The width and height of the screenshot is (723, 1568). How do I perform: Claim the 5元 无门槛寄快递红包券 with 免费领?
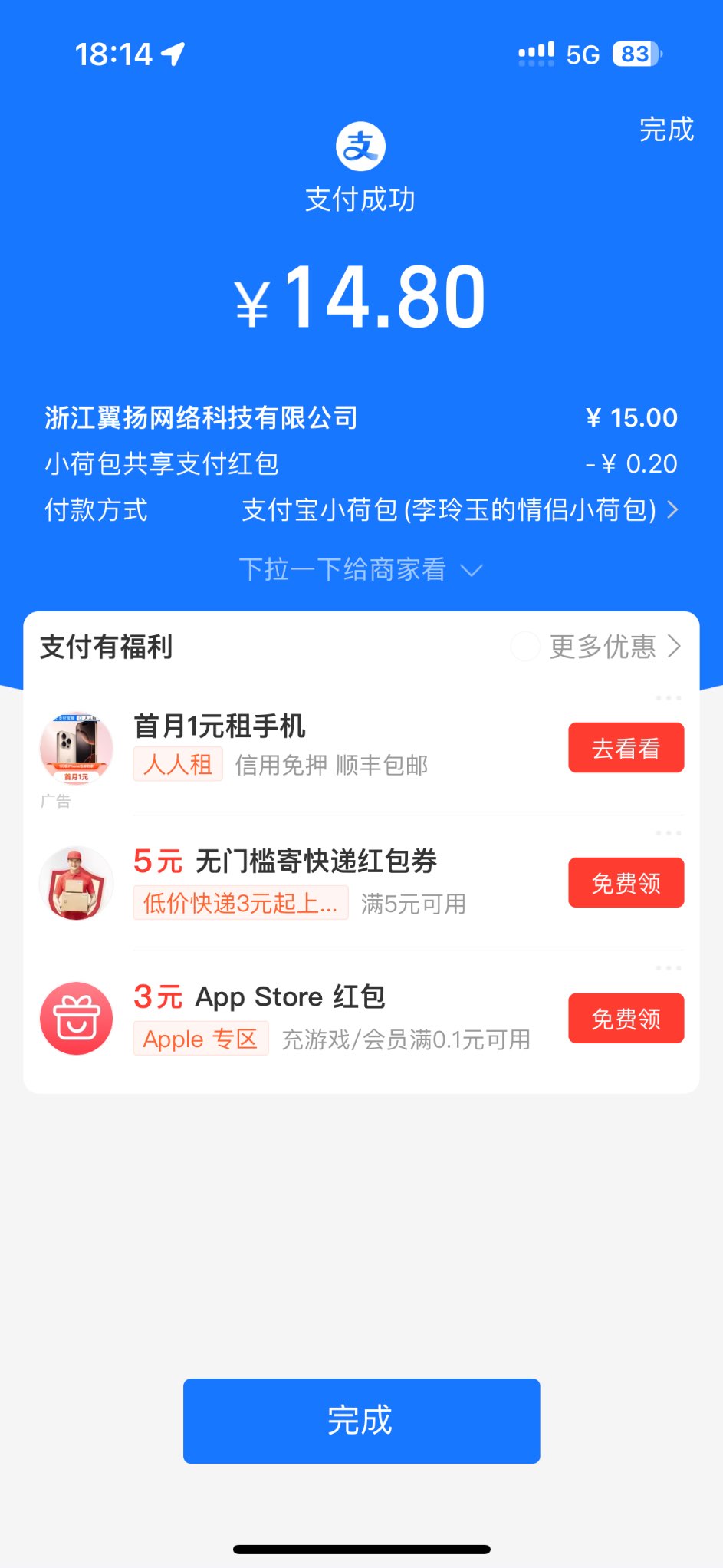coord(626,883)
